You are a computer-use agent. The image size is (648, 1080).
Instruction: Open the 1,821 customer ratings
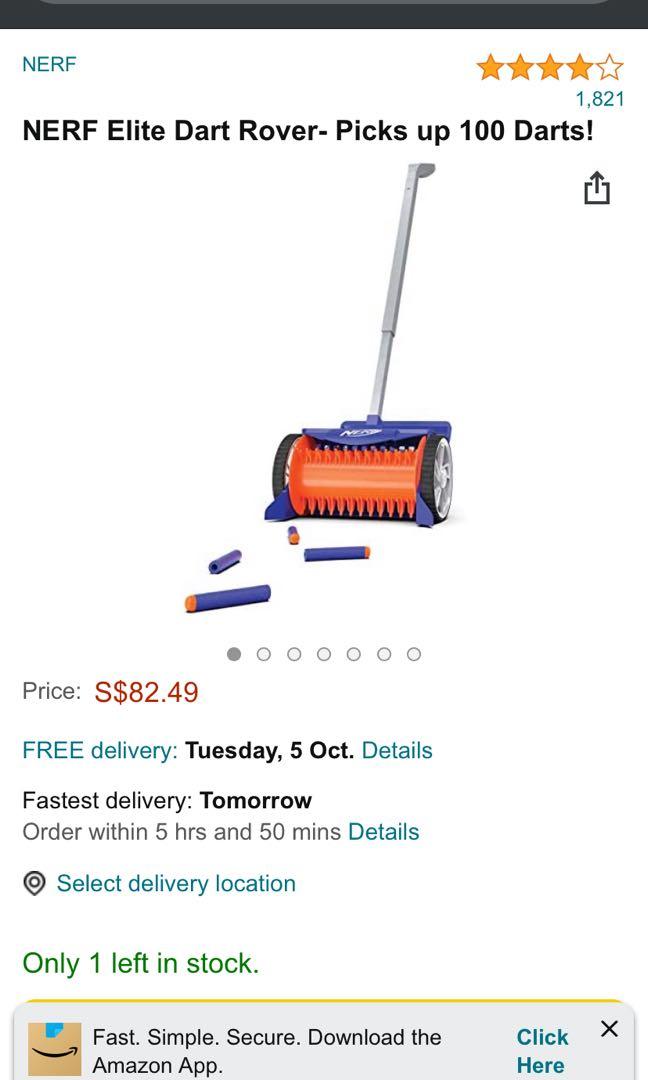(599, 98)
